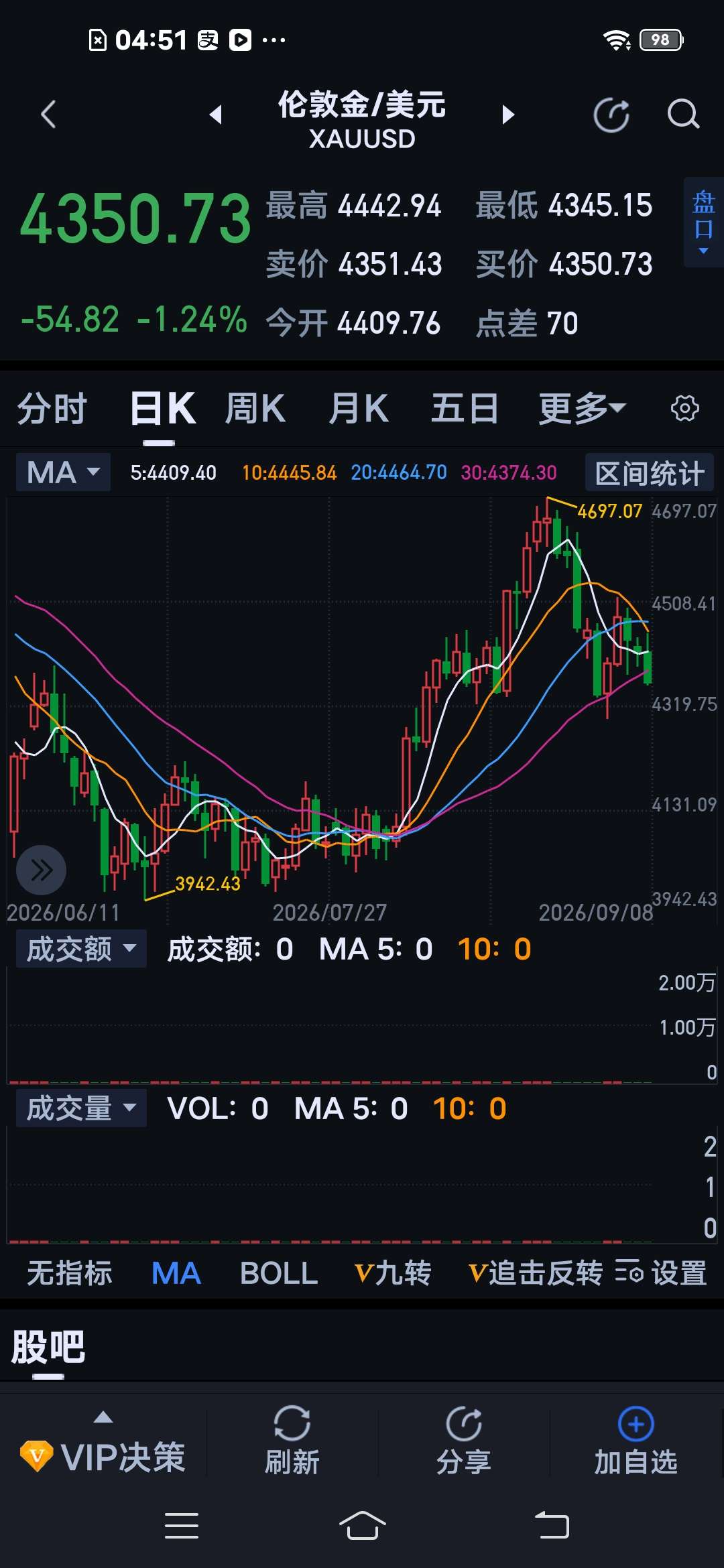Tap the double-arrow expand chart button
Image resolution: width=724 pixels, height=1568 pixels.
point(41,870)
